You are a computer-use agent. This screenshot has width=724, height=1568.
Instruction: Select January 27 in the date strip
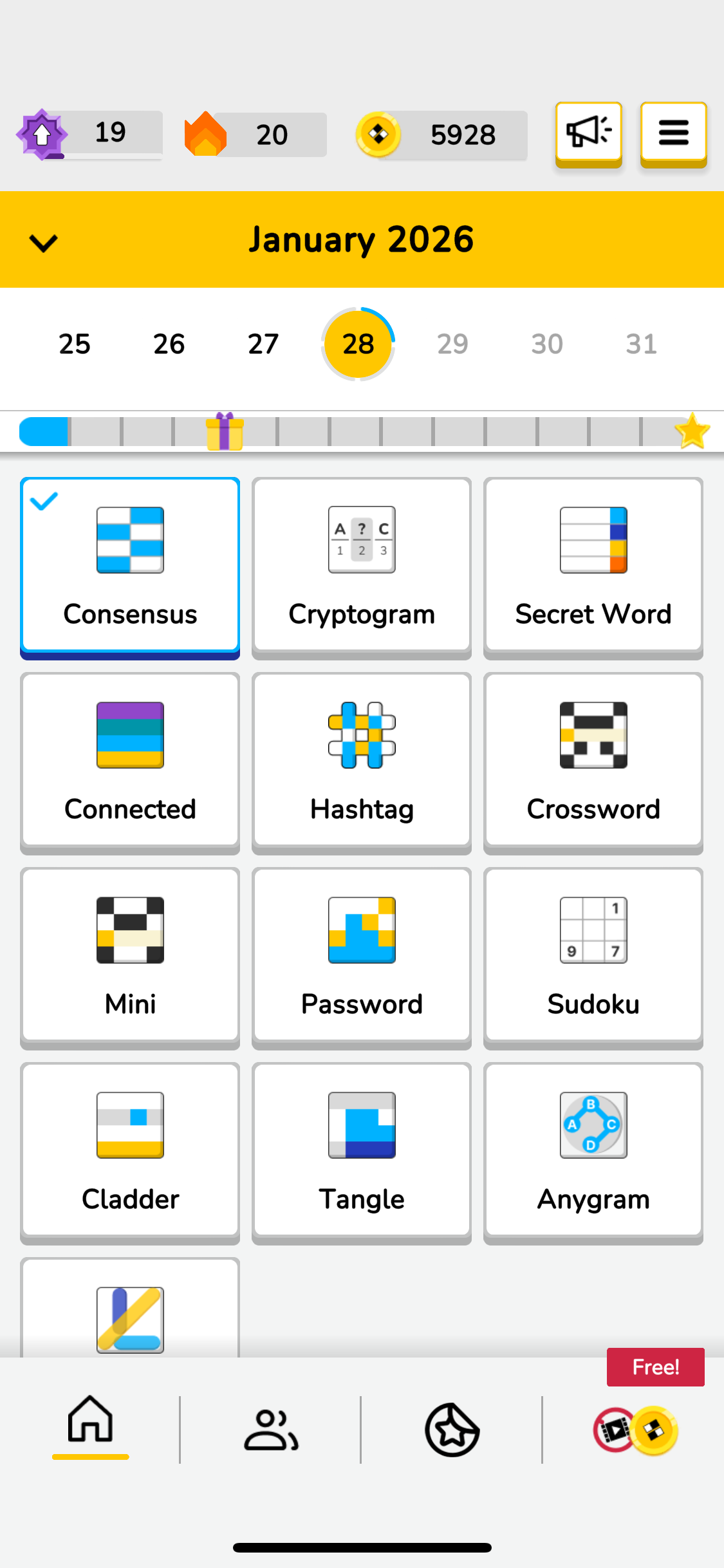263,344
